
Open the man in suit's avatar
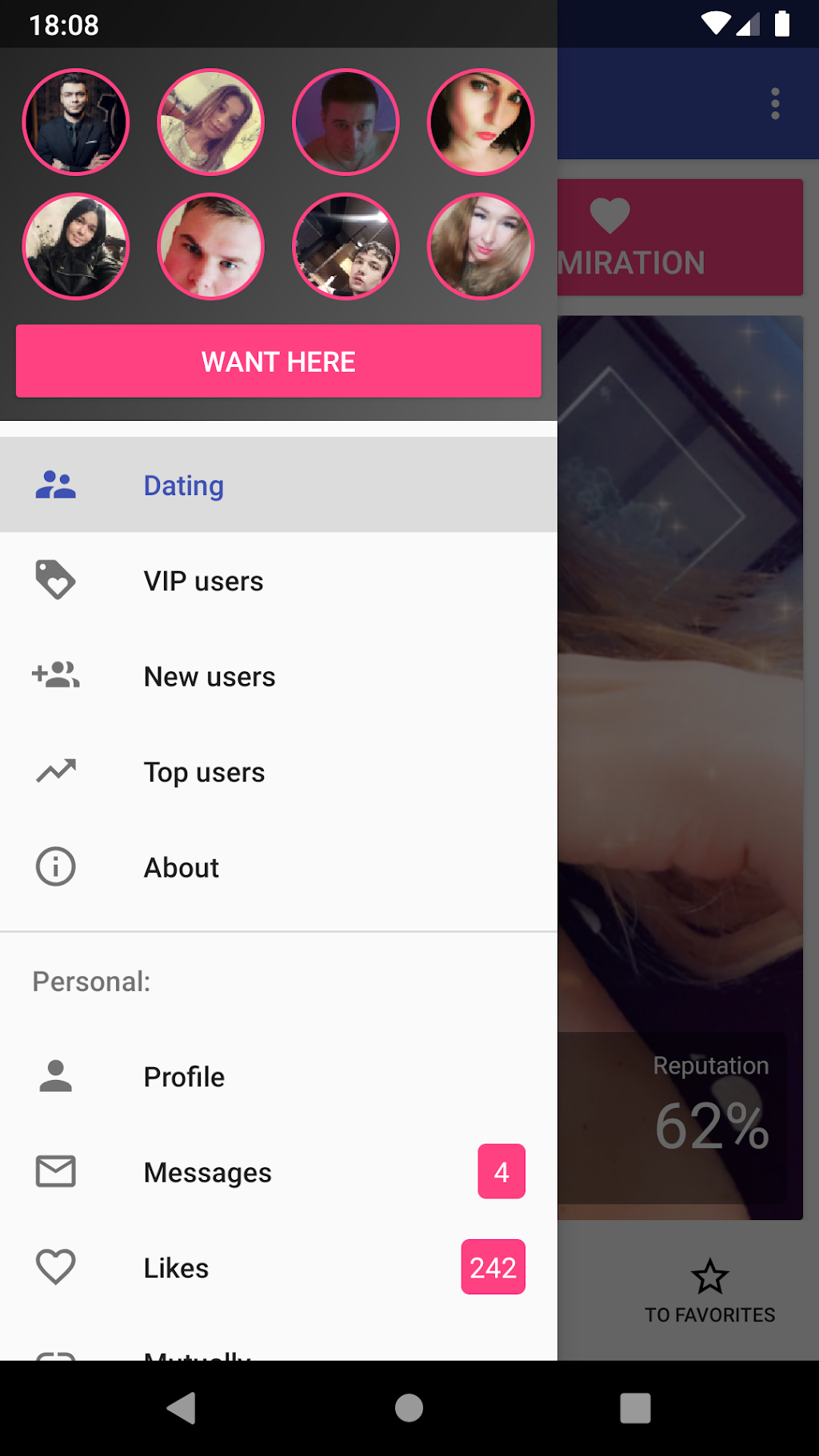click(76, 122)
